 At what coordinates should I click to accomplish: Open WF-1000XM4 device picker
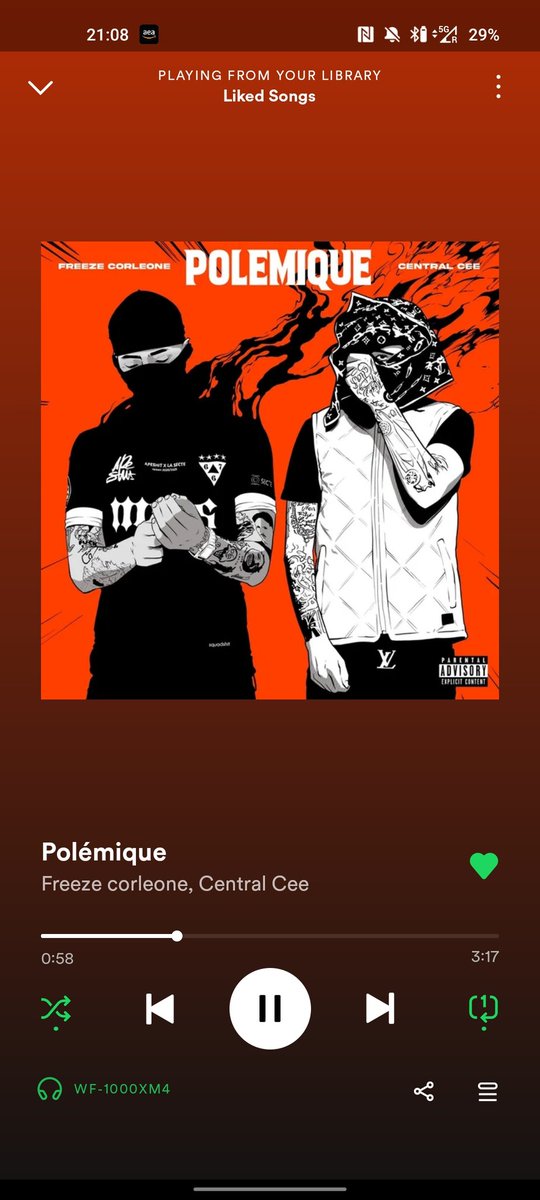click(x=104, y=1089)
